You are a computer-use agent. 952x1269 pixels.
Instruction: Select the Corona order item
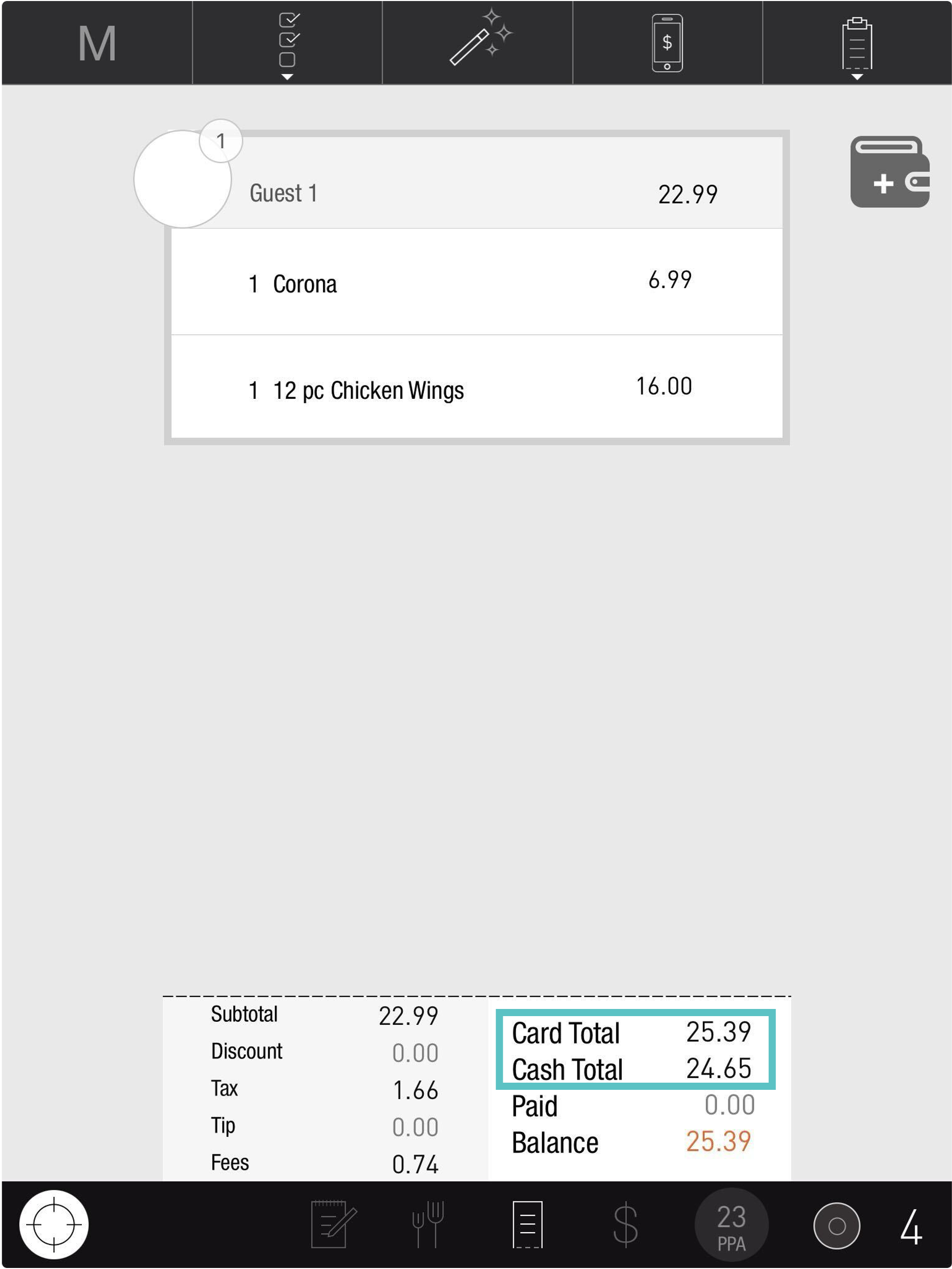click(x=476, y=282)
